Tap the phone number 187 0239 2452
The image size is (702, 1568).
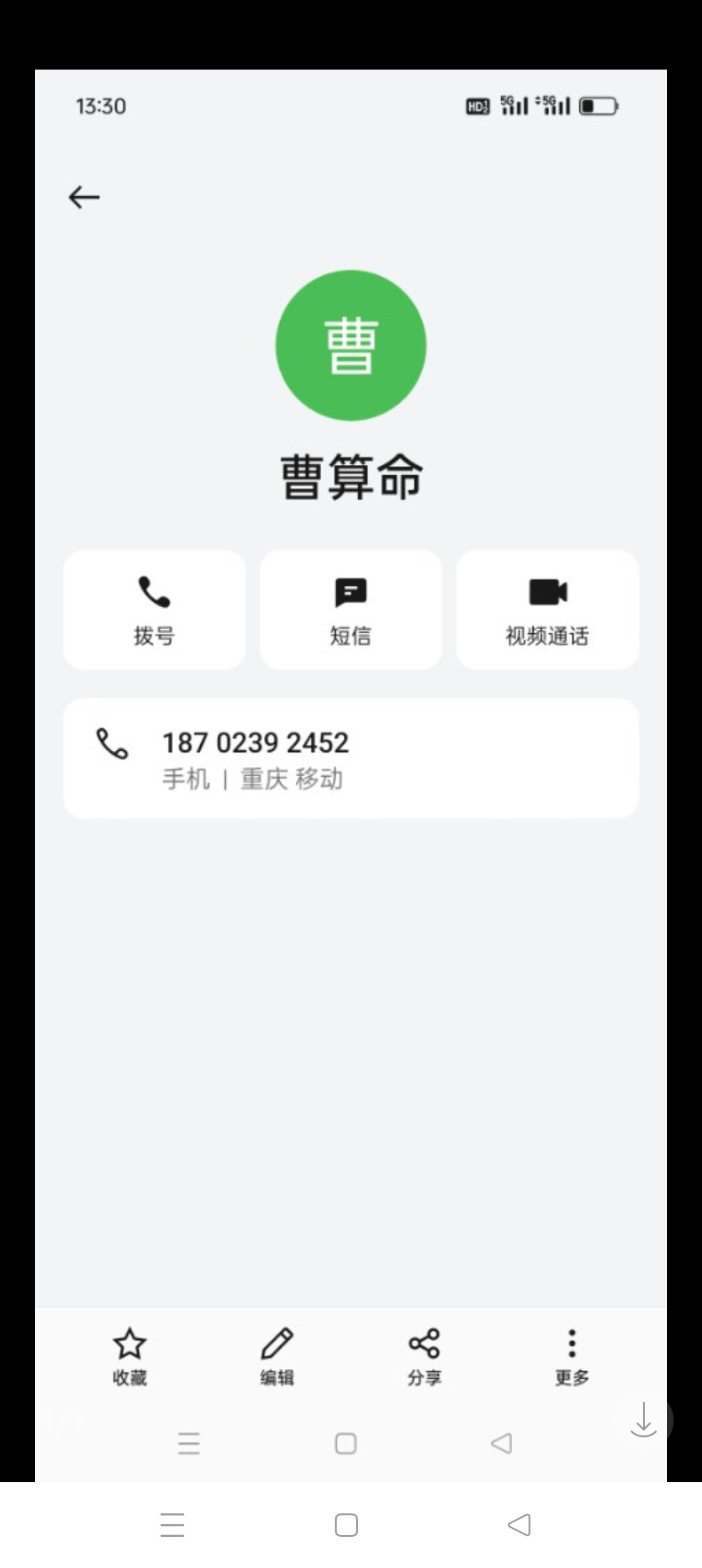(255, 743)
